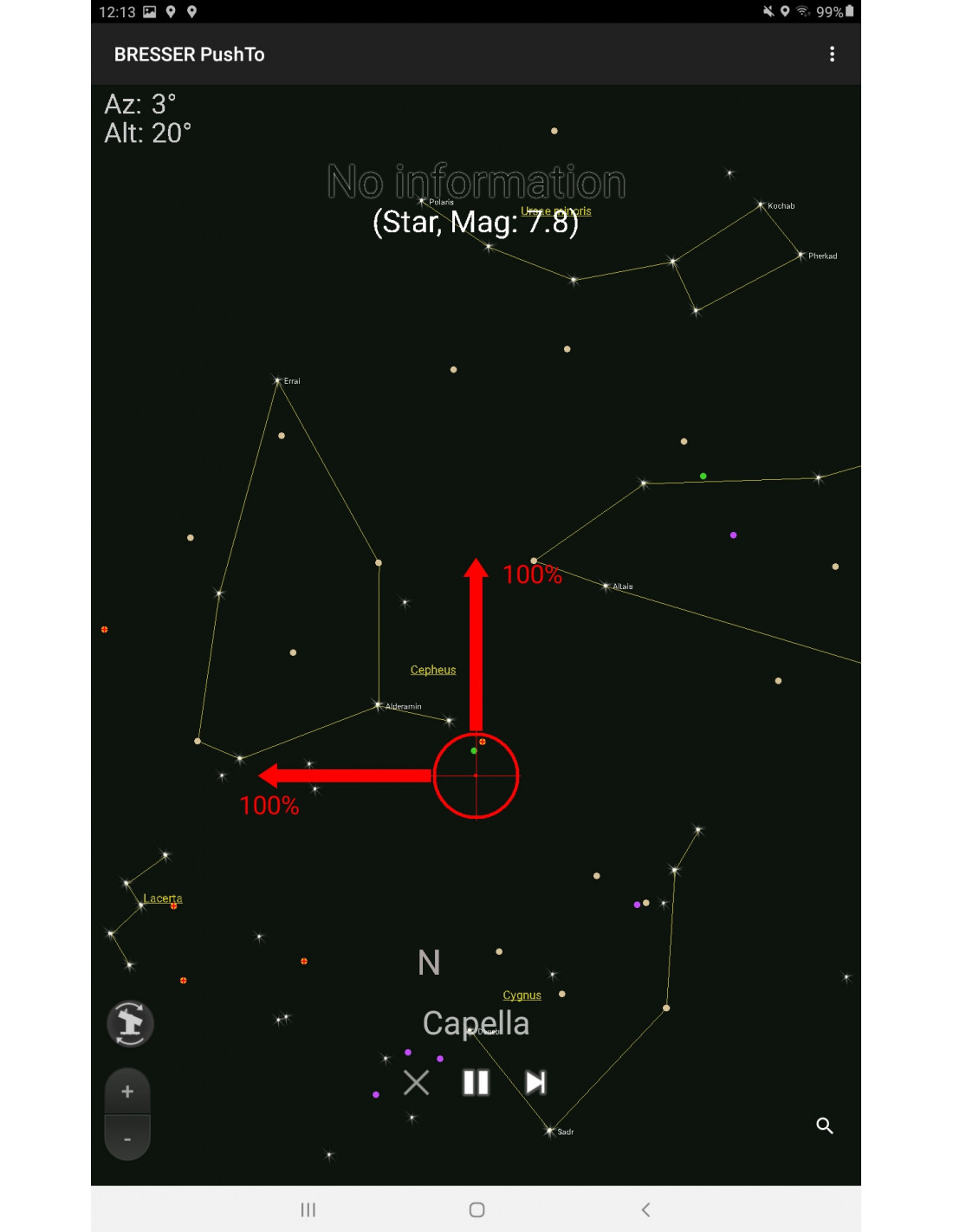This screenshot has height=1232, width=953.
Task: Zoom out with minus button
Action: 127,1138
